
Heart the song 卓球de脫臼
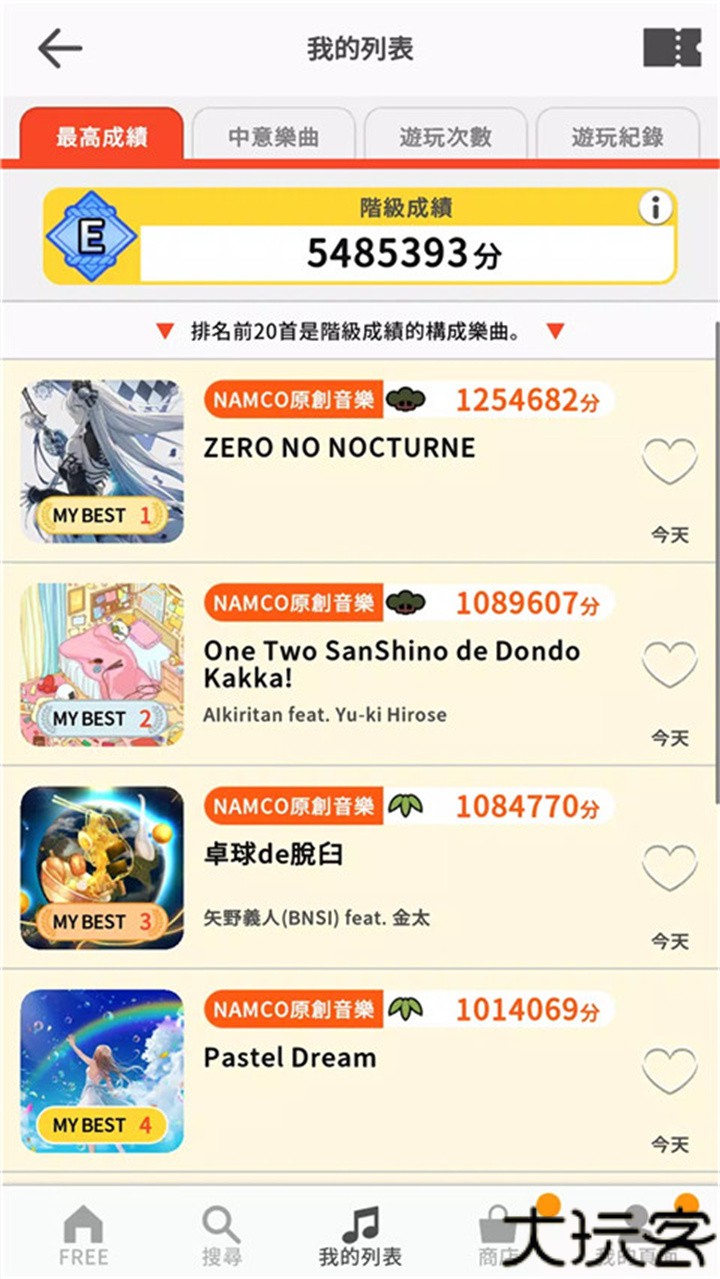(670, 866)
